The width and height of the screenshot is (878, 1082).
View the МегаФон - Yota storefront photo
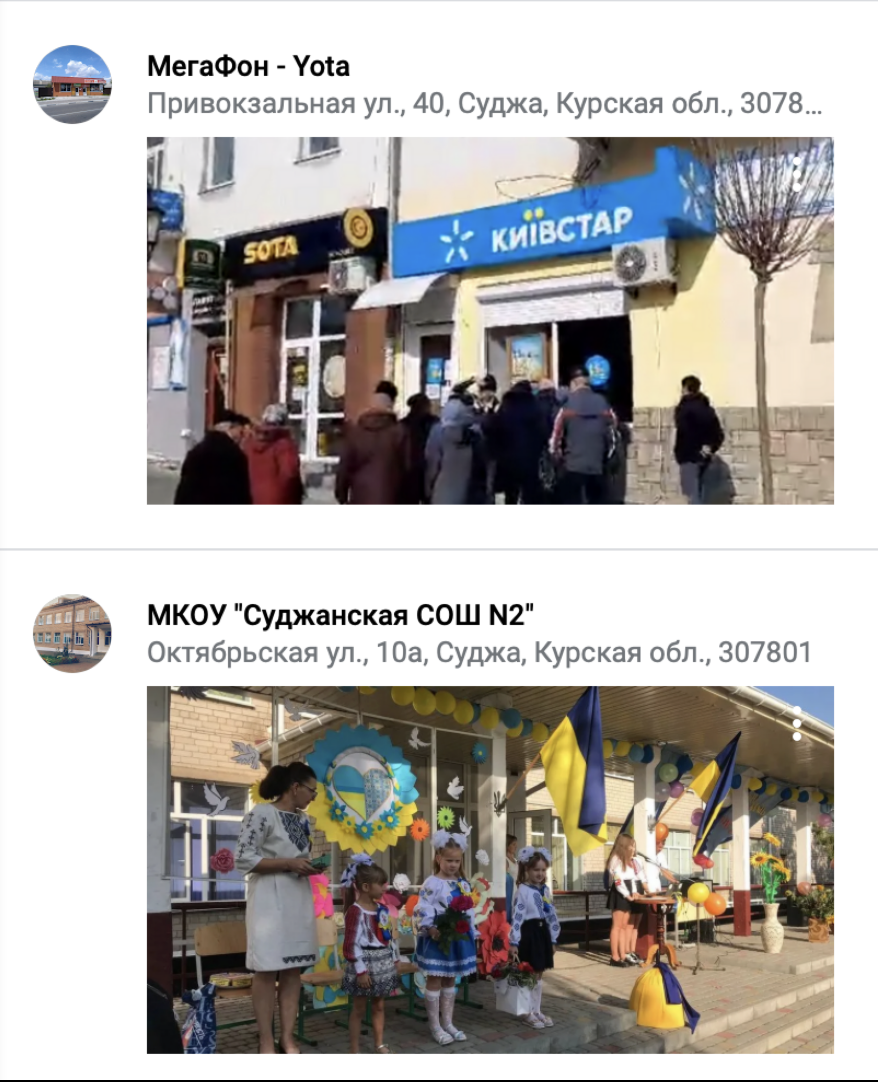(x=489, y=320)
